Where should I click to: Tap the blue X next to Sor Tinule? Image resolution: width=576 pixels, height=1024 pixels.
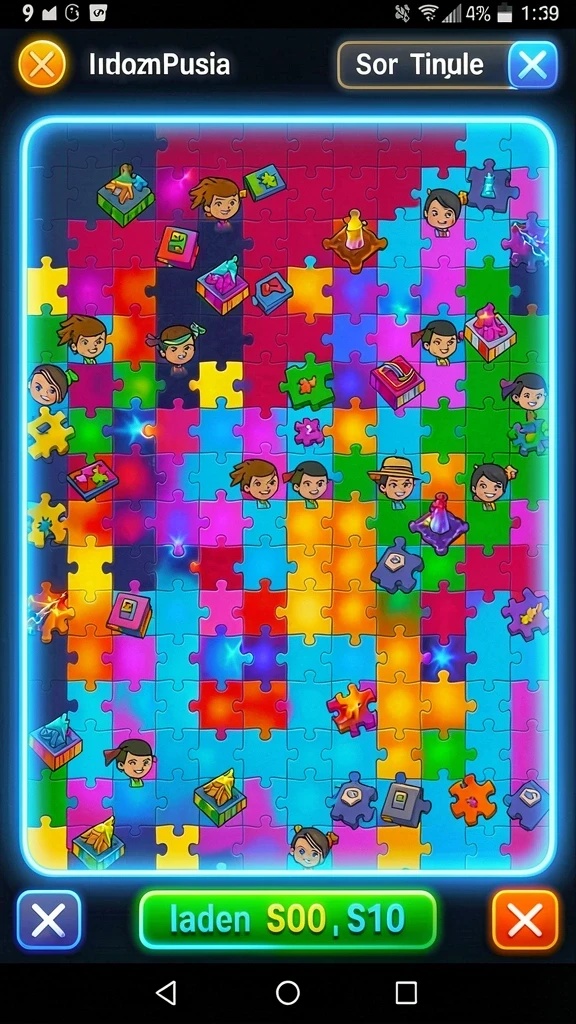click(533, 65)
